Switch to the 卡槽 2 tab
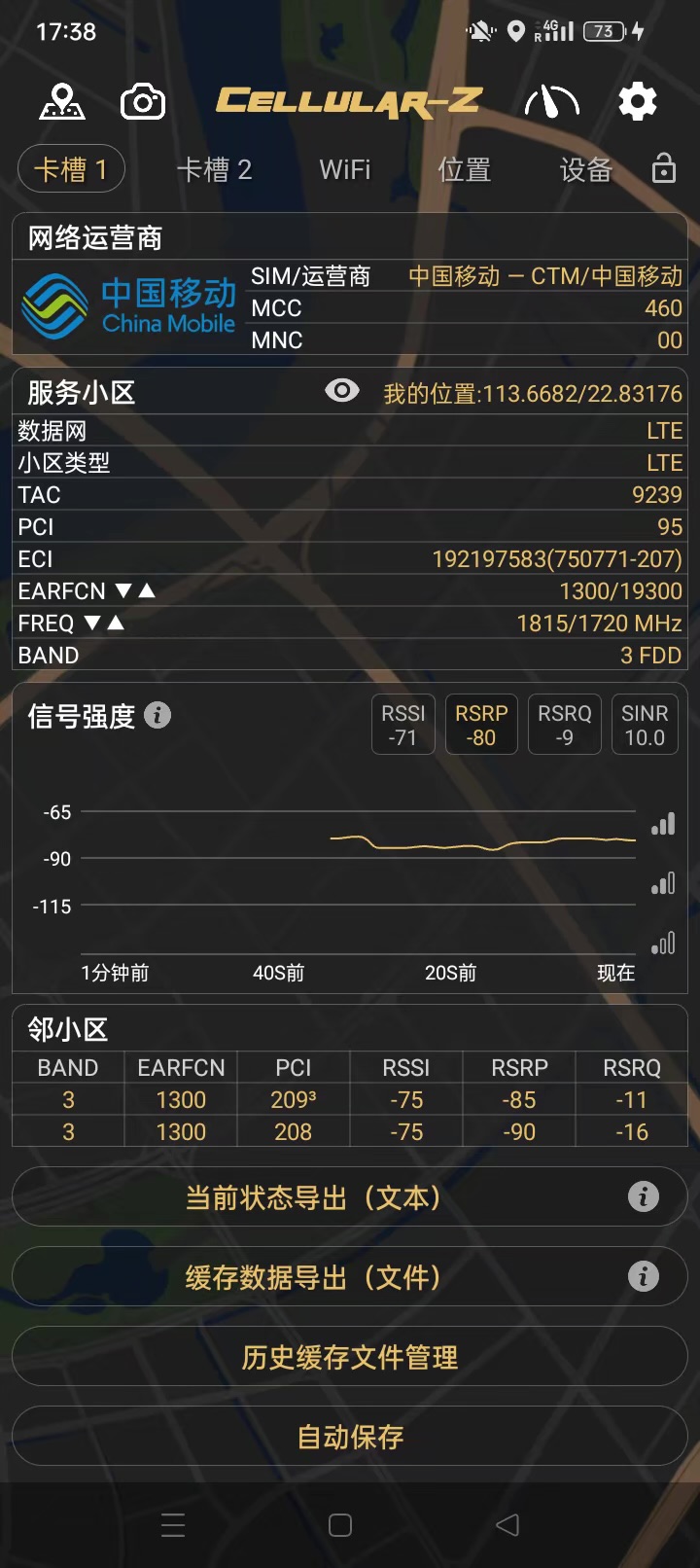This screenshot has width=700, height=1568. pos(214,169)
